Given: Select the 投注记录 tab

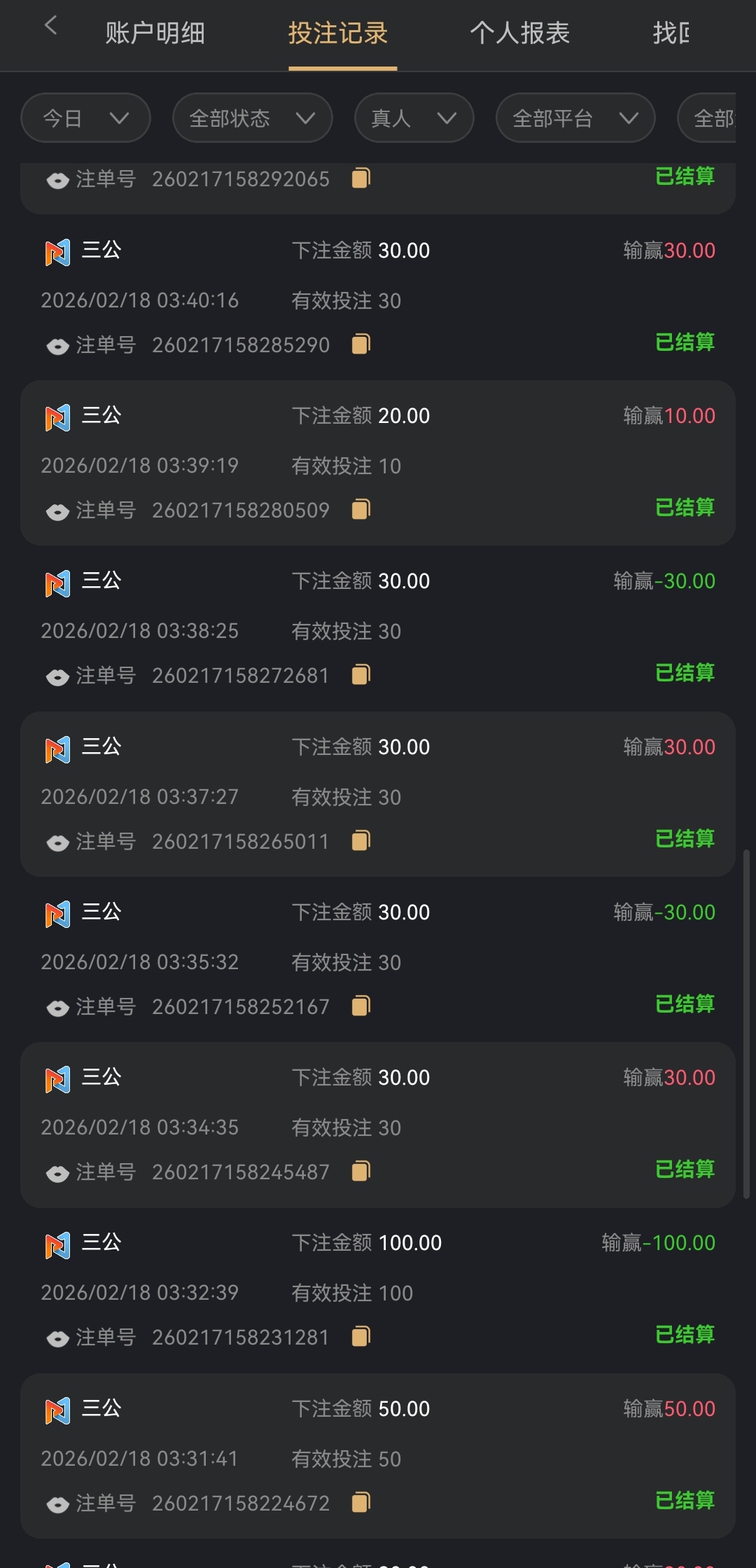Looking at the screenshot, I should (x=338, y=33).
